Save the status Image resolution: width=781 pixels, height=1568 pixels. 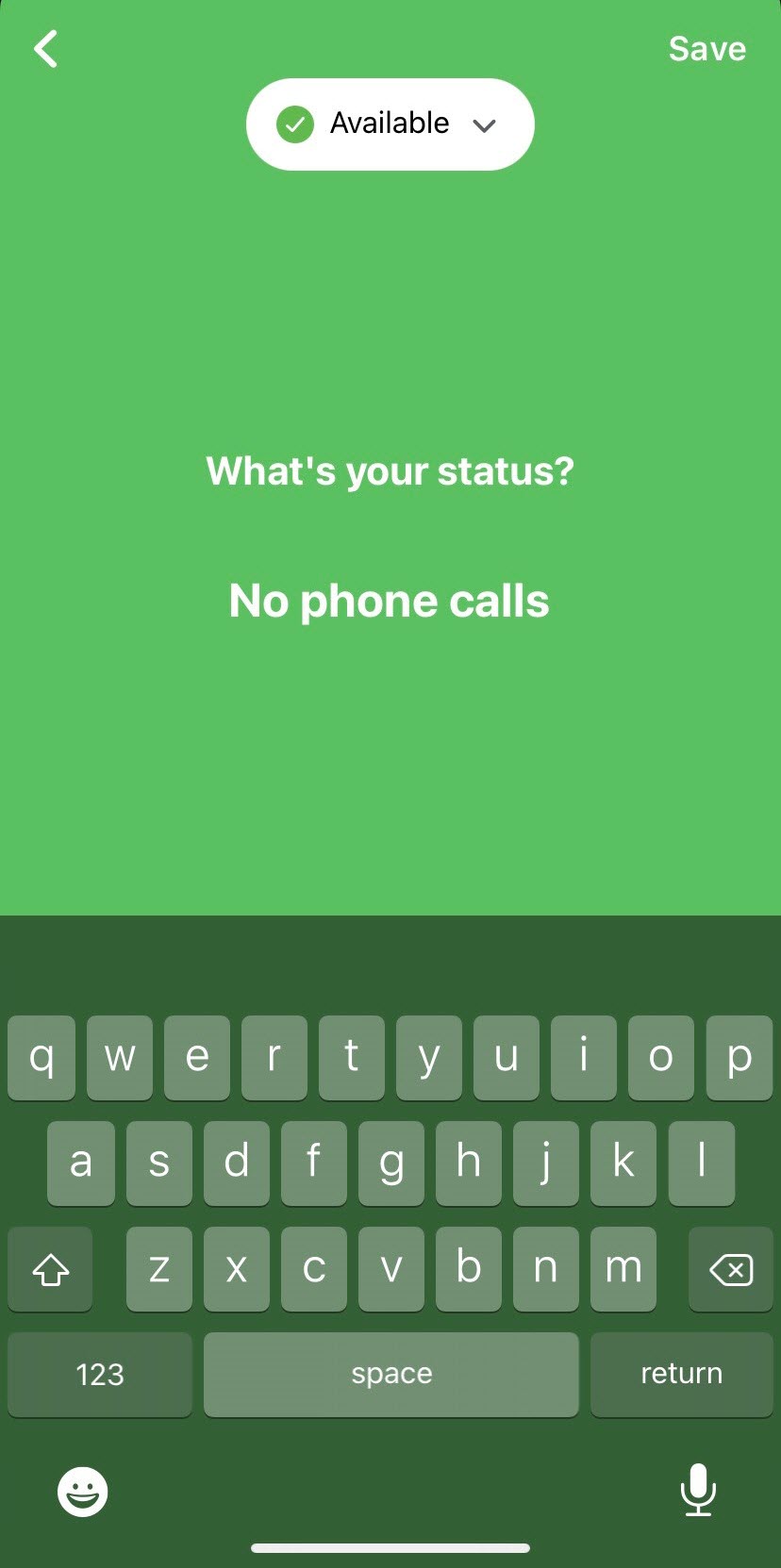[x=706, y=49]
